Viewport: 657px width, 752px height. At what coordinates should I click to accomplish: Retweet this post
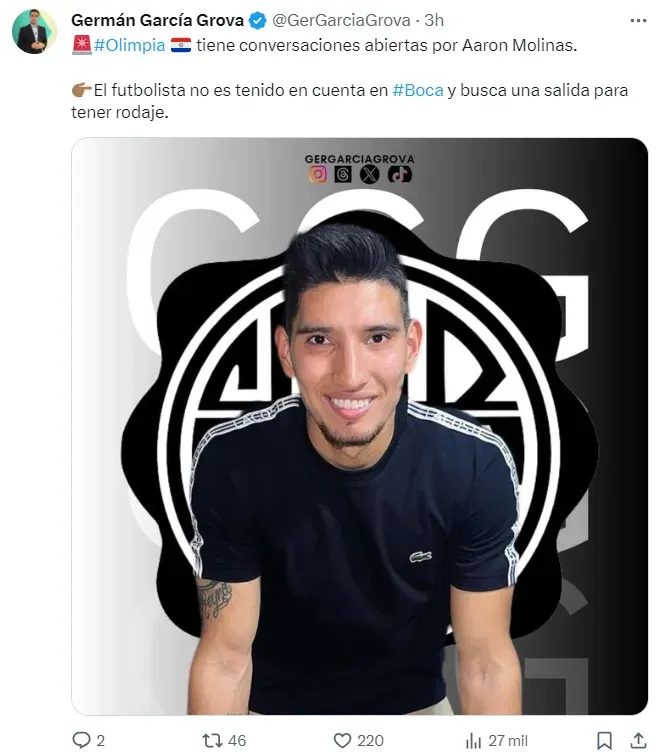213,740
